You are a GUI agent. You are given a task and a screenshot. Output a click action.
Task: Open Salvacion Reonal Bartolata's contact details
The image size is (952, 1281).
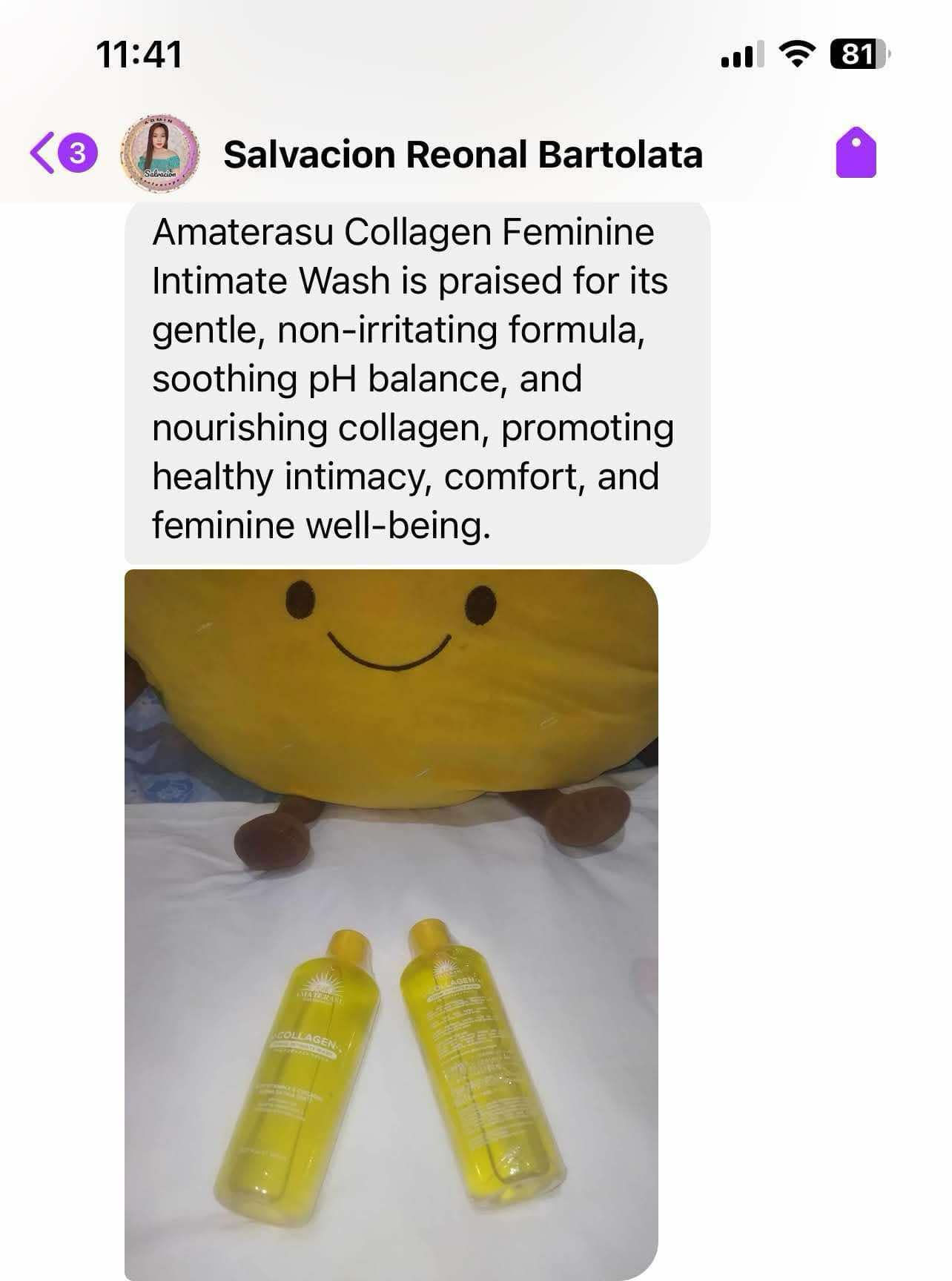463,154
